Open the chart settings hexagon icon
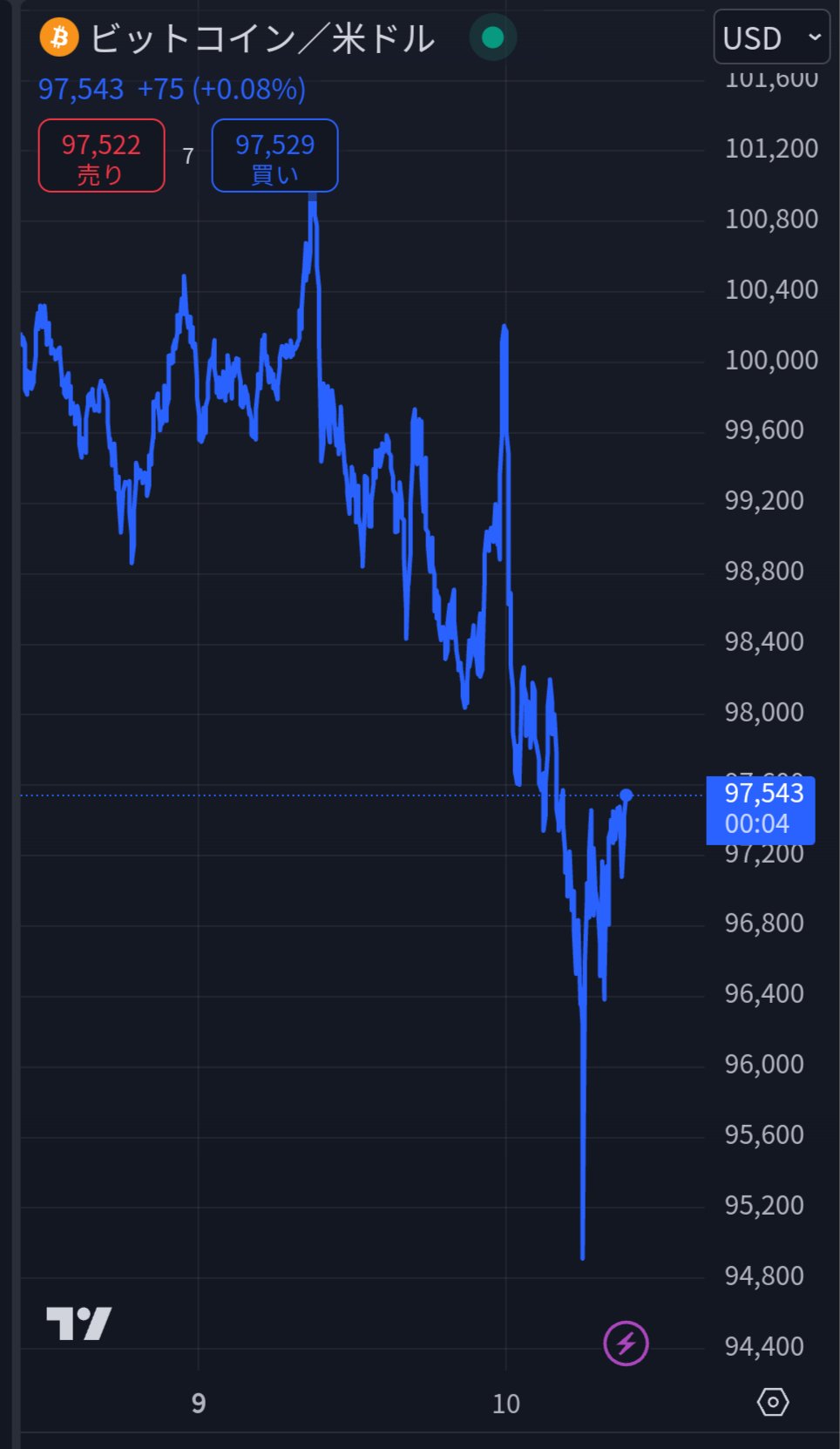The image size is (840, 1449). [773, 1402]
